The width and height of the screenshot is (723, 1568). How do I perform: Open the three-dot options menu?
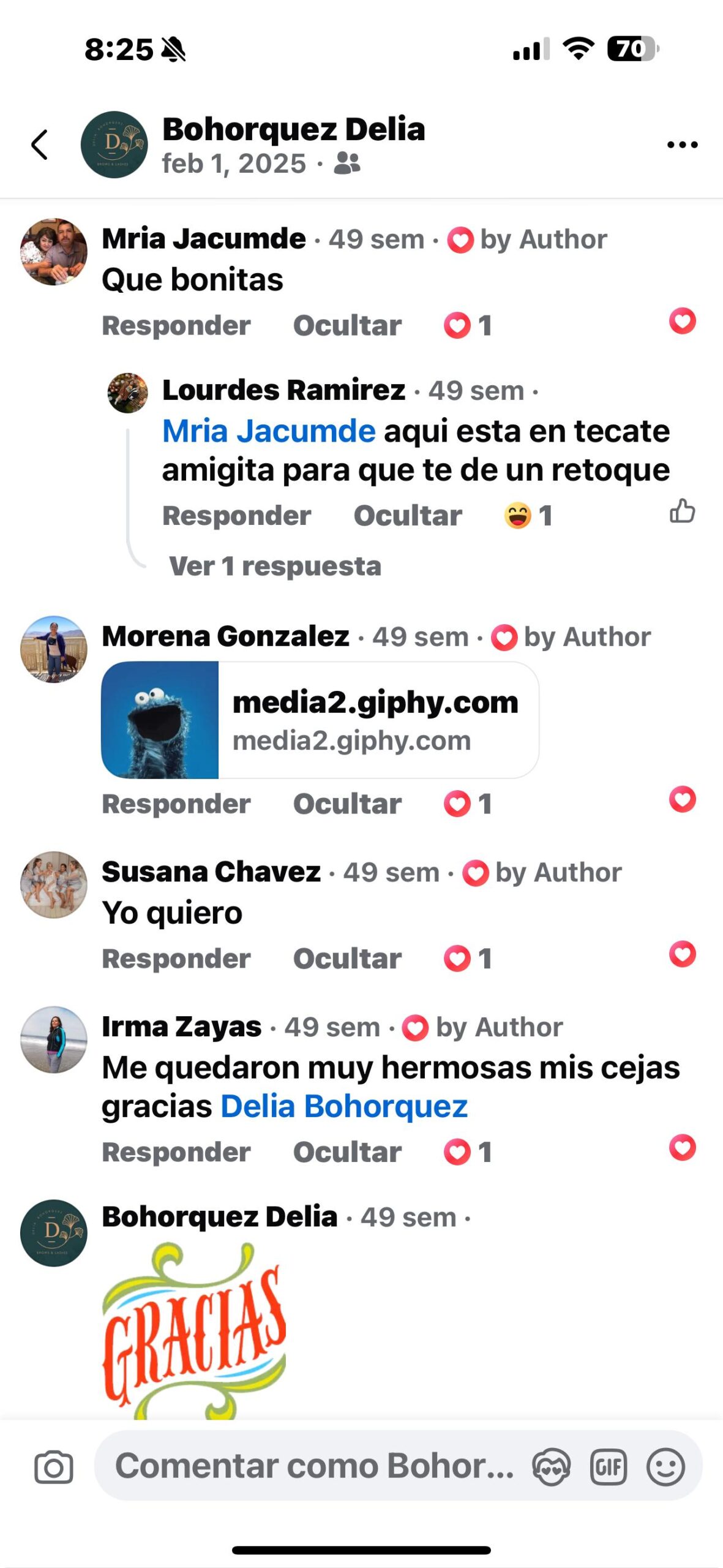(681, 145)
